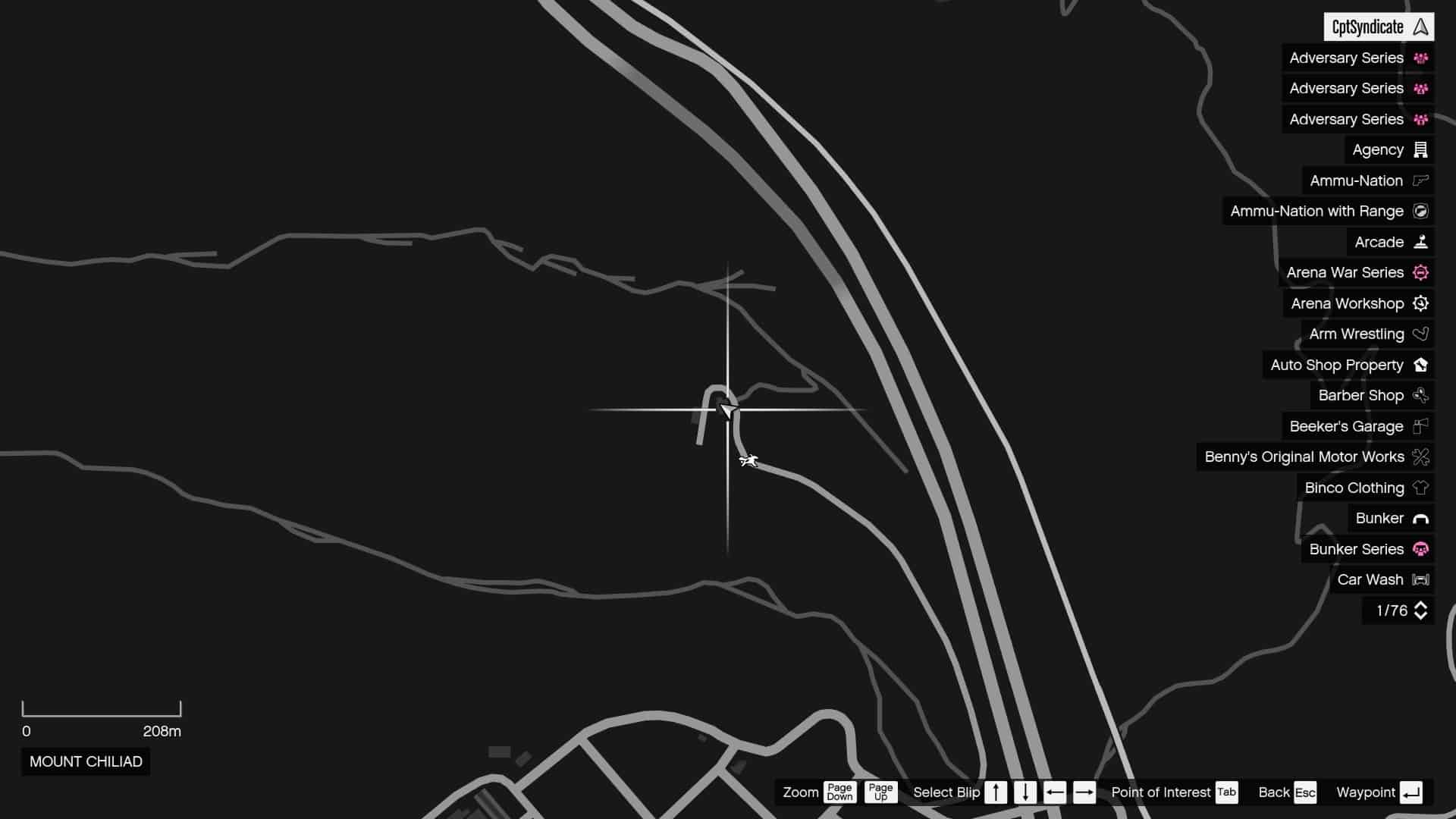Screen dimensions: 1456x819
Task: Select Arena War Series blip
Action: pyautogui.click(x=1356, y=272)
